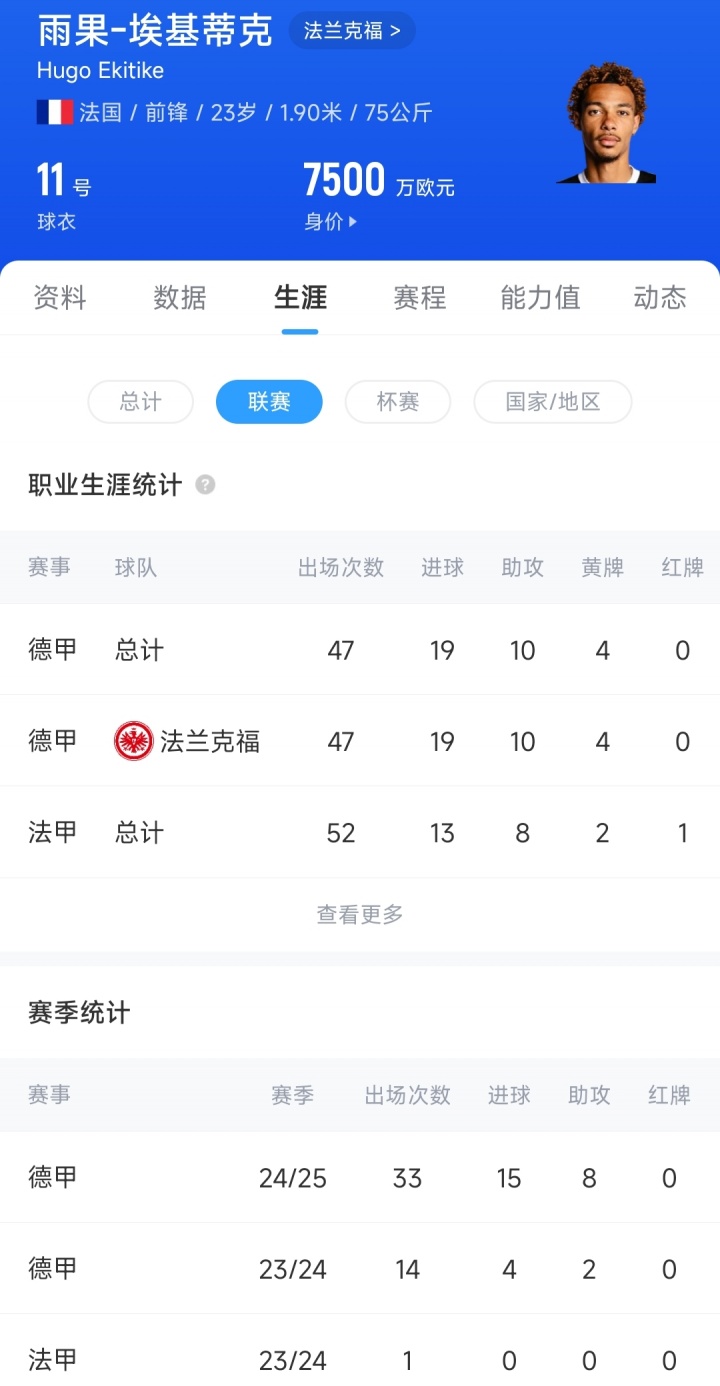Tap the help icon beside 职业生涯统计

pos(205,485)
